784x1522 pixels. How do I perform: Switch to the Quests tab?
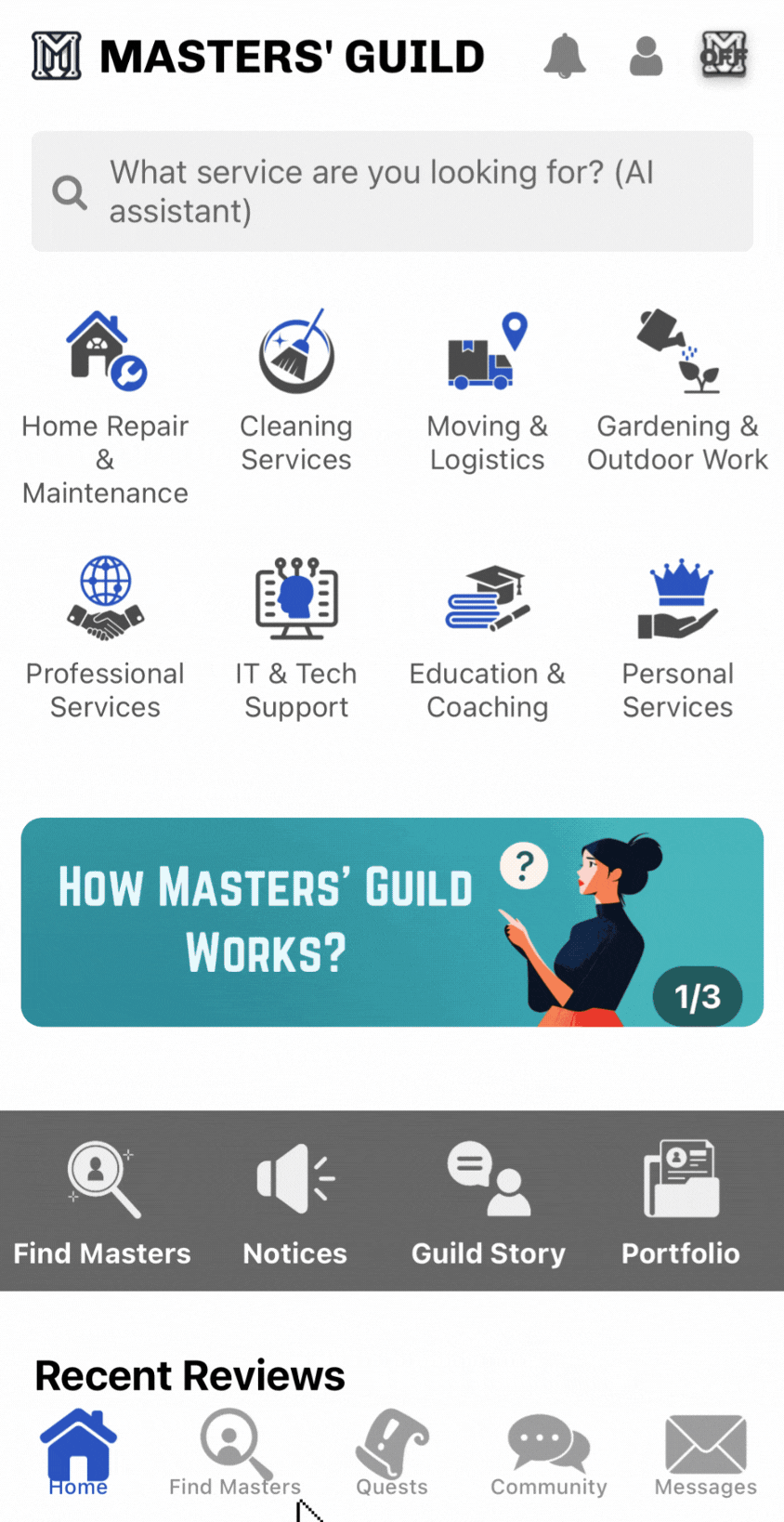(x=392, y=1453)
